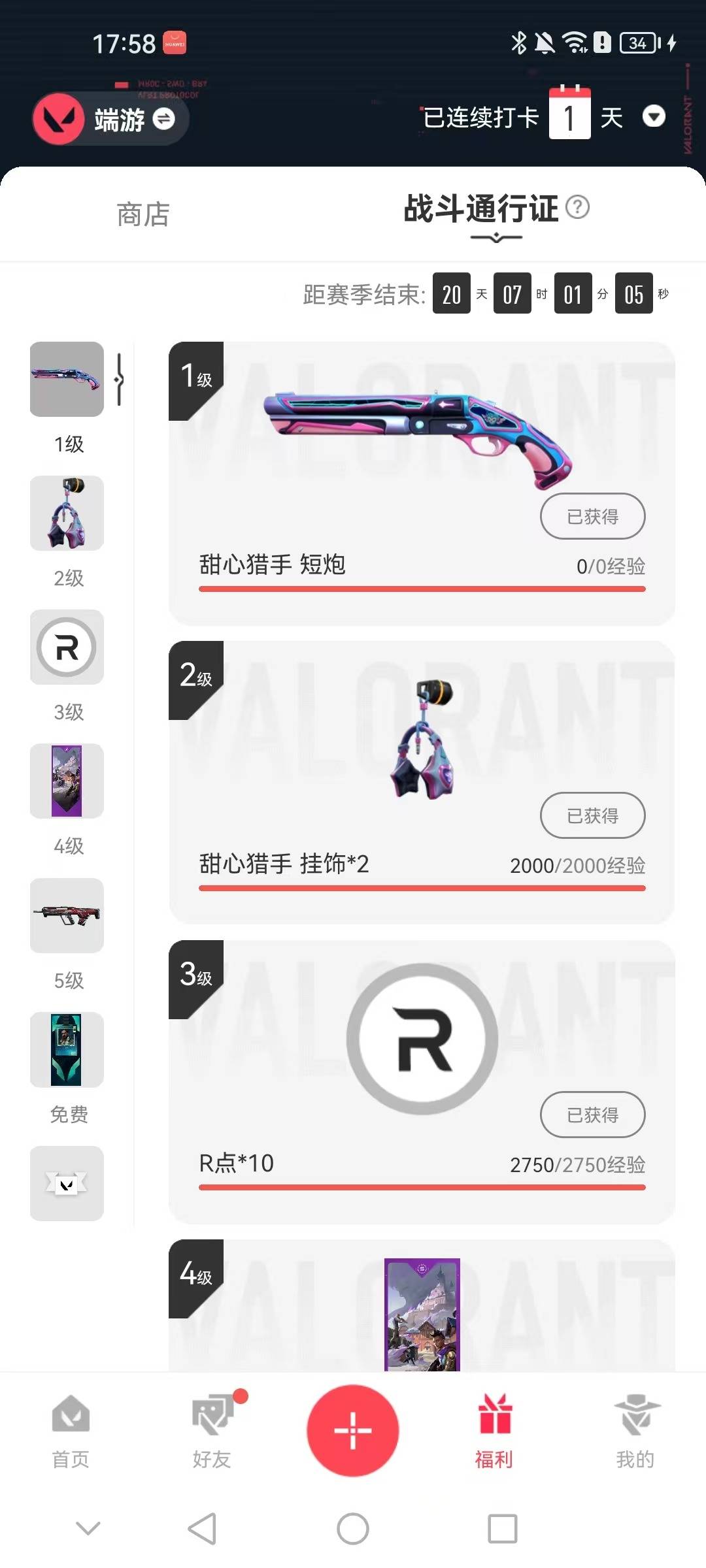Tap the red progress bar under 甜心猎手 挂饰*2

tap(422, 888)
